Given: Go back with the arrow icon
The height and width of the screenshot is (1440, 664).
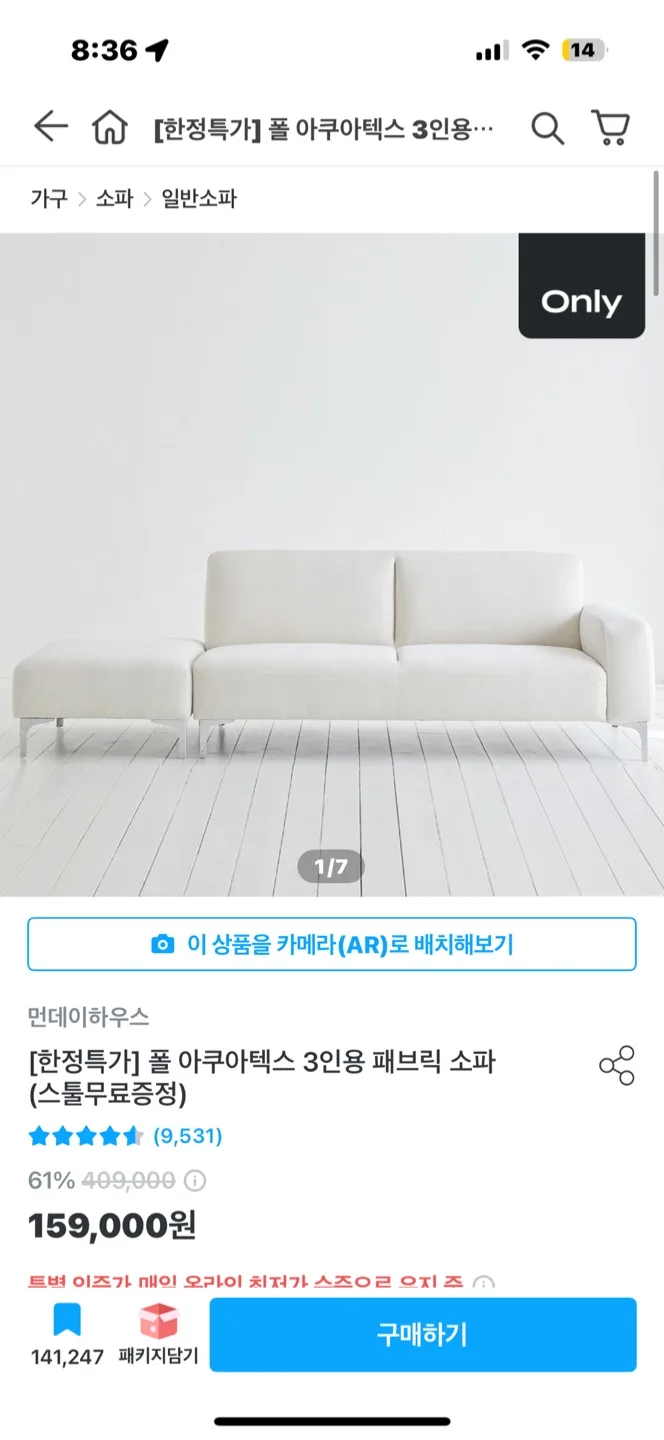Looking at the screenshot, I should [x=50, y=127].
